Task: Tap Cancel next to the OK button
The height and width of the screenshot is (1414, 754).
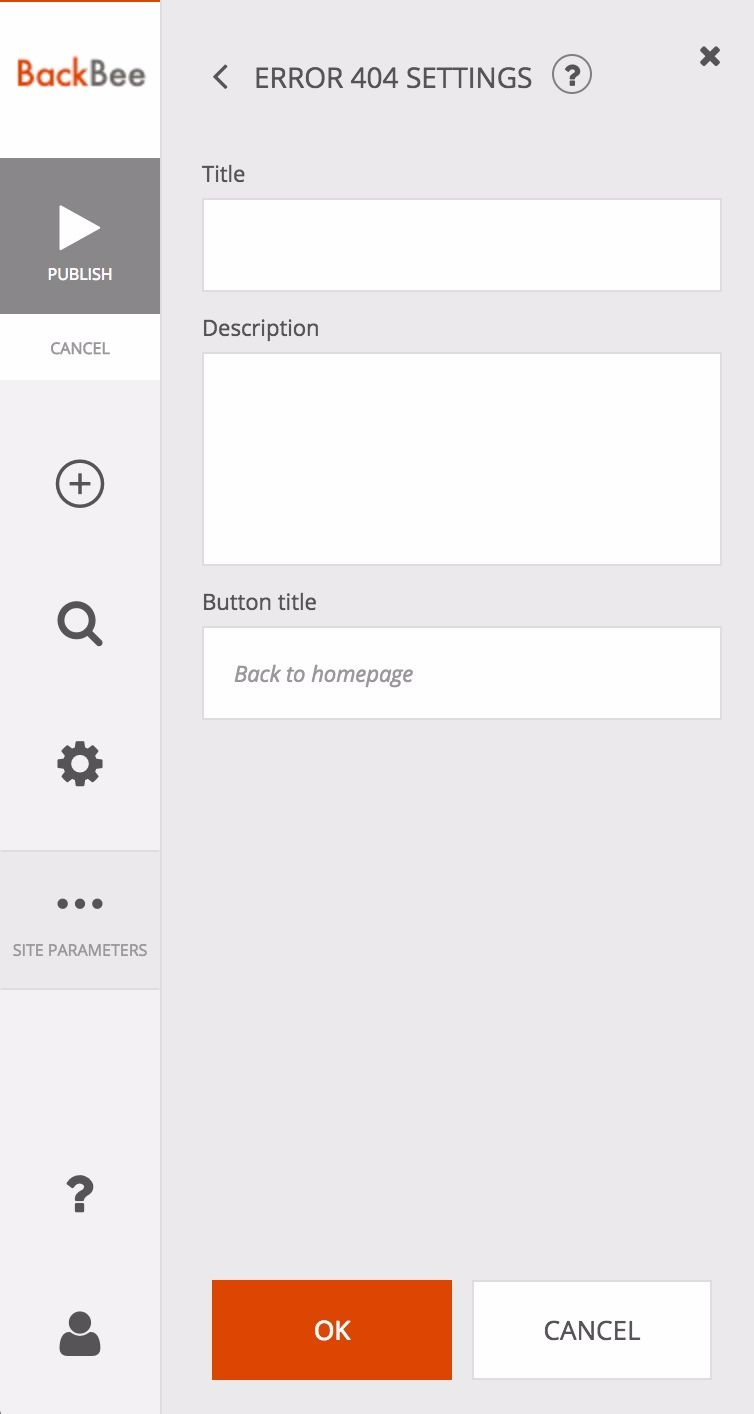Action: (x=592, y=1330)
